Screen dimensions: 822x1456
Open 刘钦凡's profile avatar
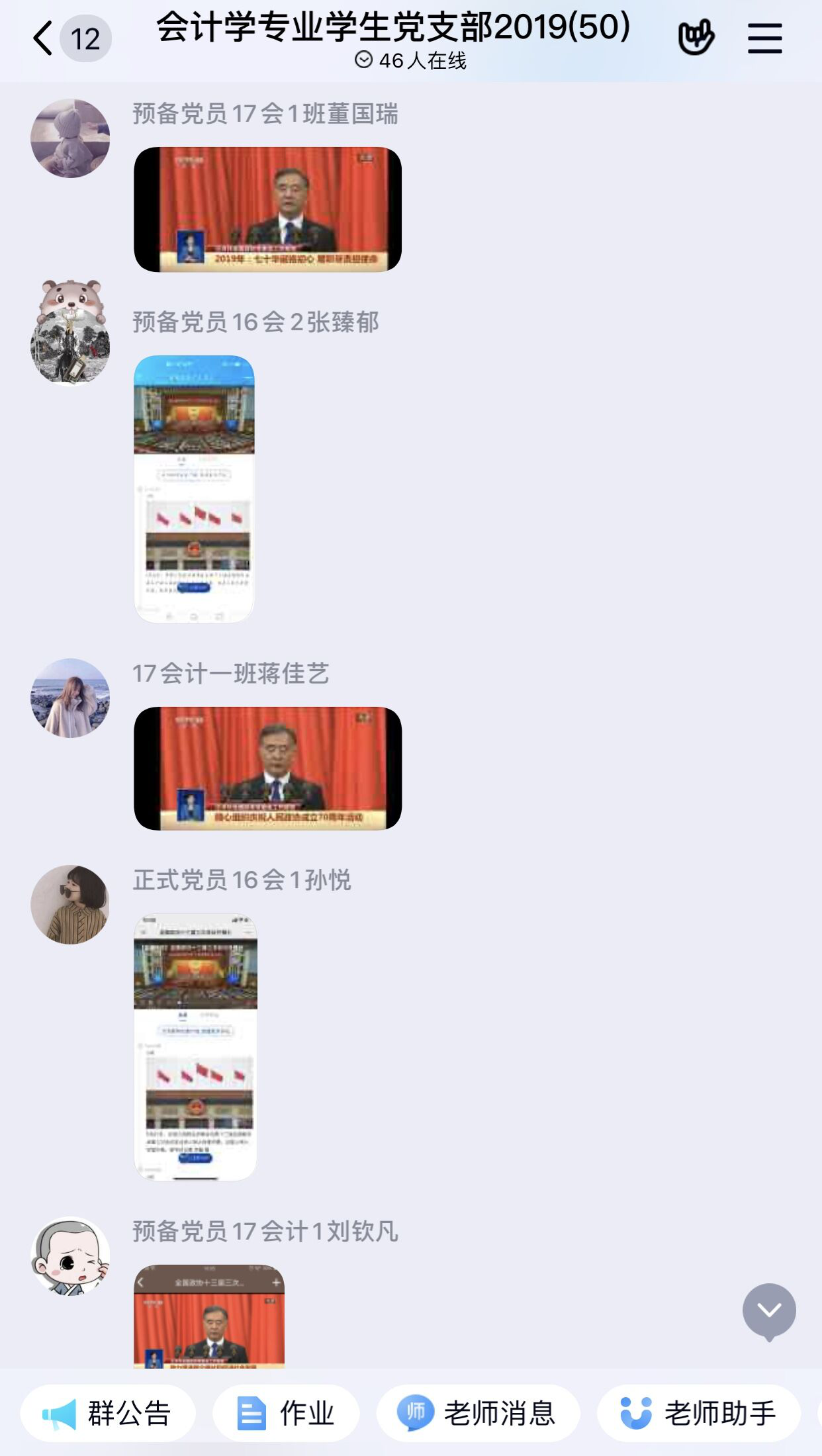tap(70, 1256)
